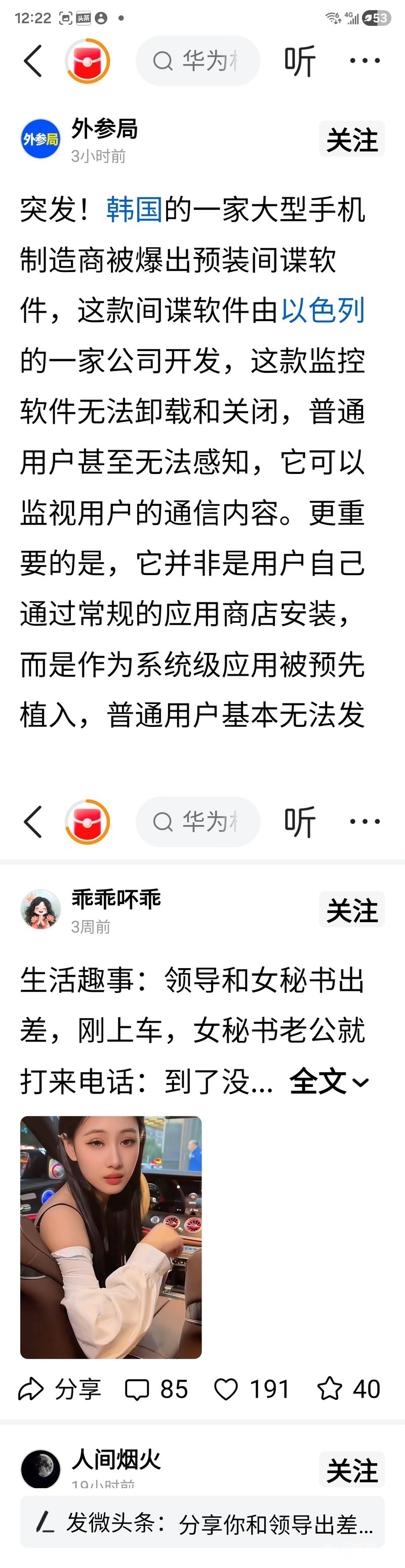
Task: Open the 85 comments on the post
Action: coord(156,1389)
